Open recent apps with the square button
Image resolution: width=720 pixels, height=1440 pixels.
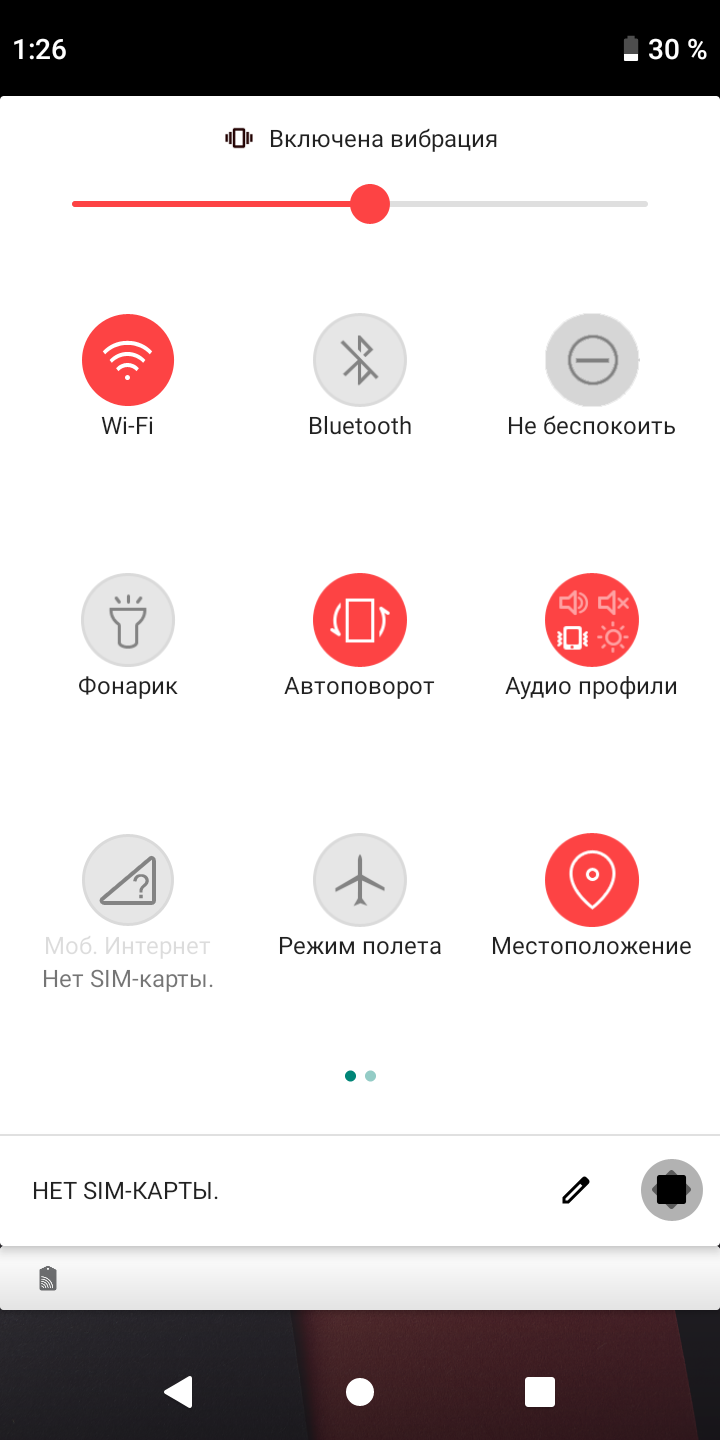[x=540, y=1391]
